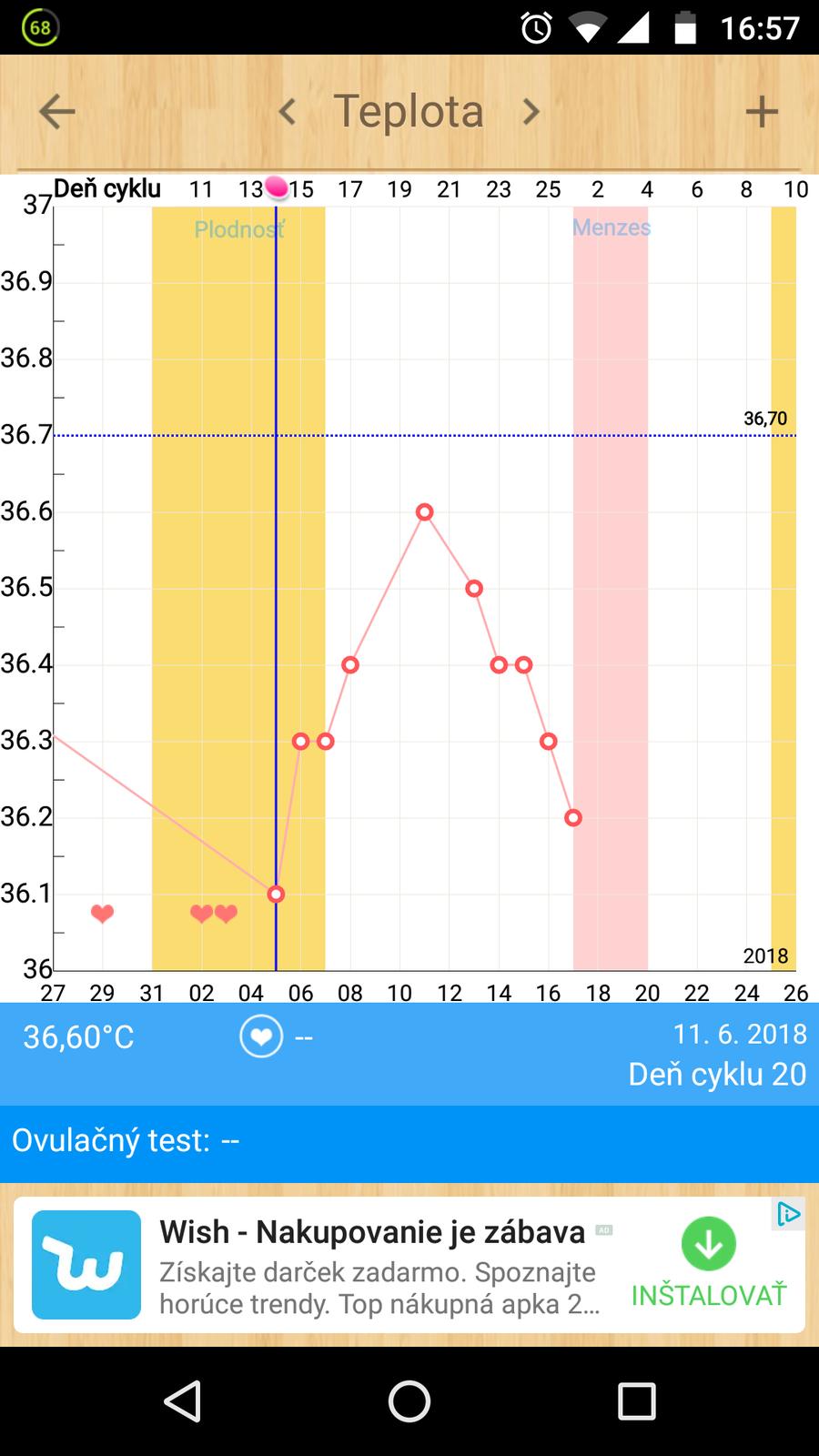The width and height of the screenshot is (819, 1456).
Task: Install the Wish app from the ad
Action: [x=709, y=1265]
